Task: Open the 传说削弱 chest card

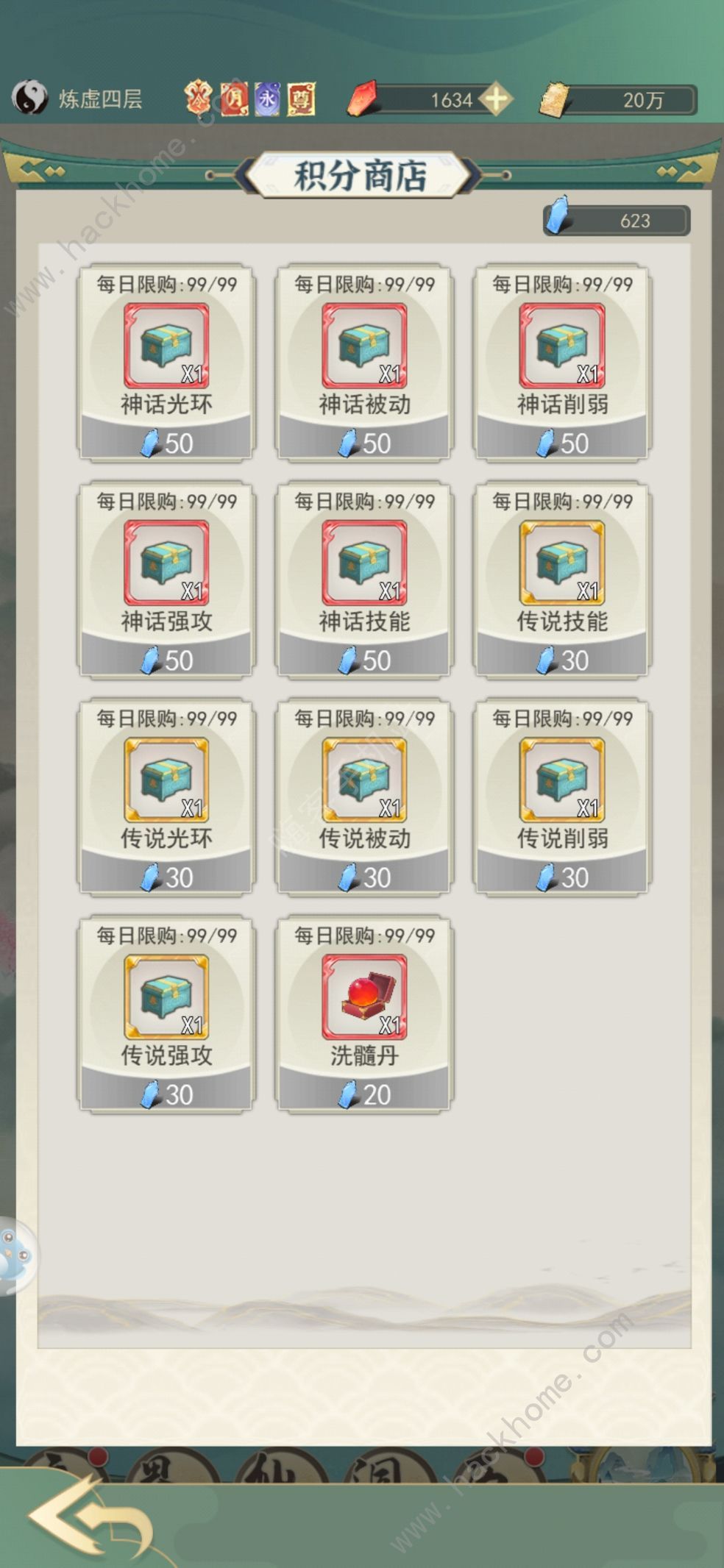Action: [562, 796]
